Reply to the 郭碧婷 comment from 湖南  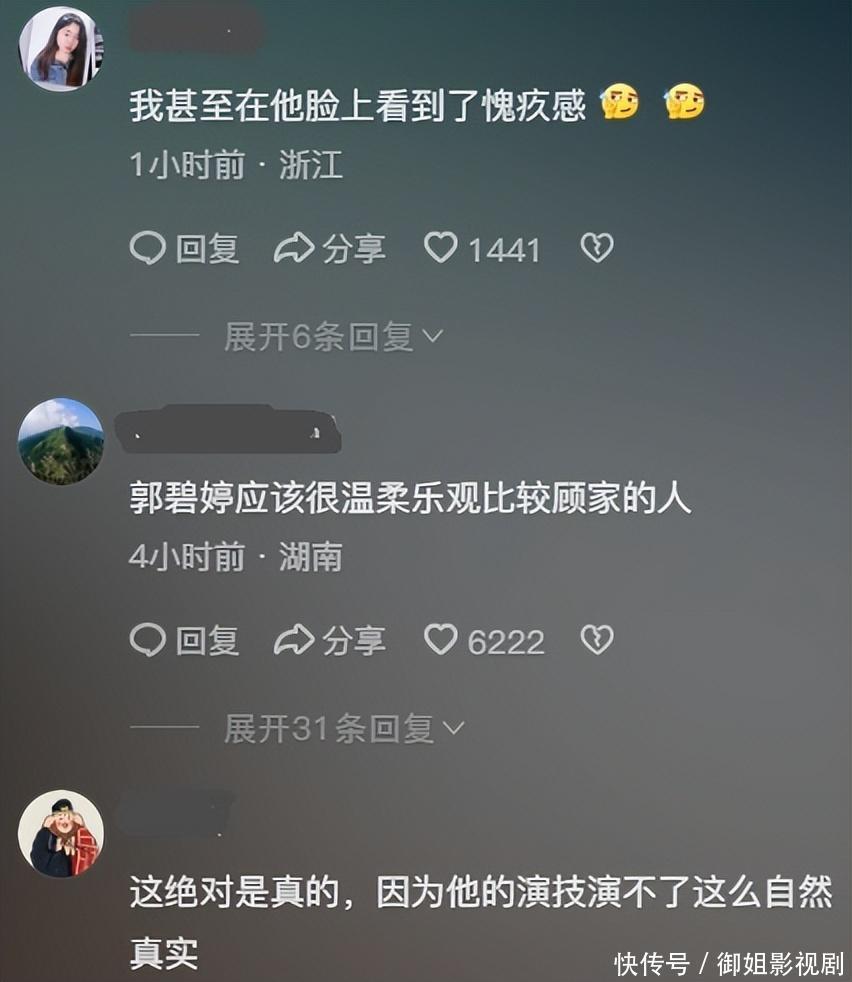click(x=185, y=640)
